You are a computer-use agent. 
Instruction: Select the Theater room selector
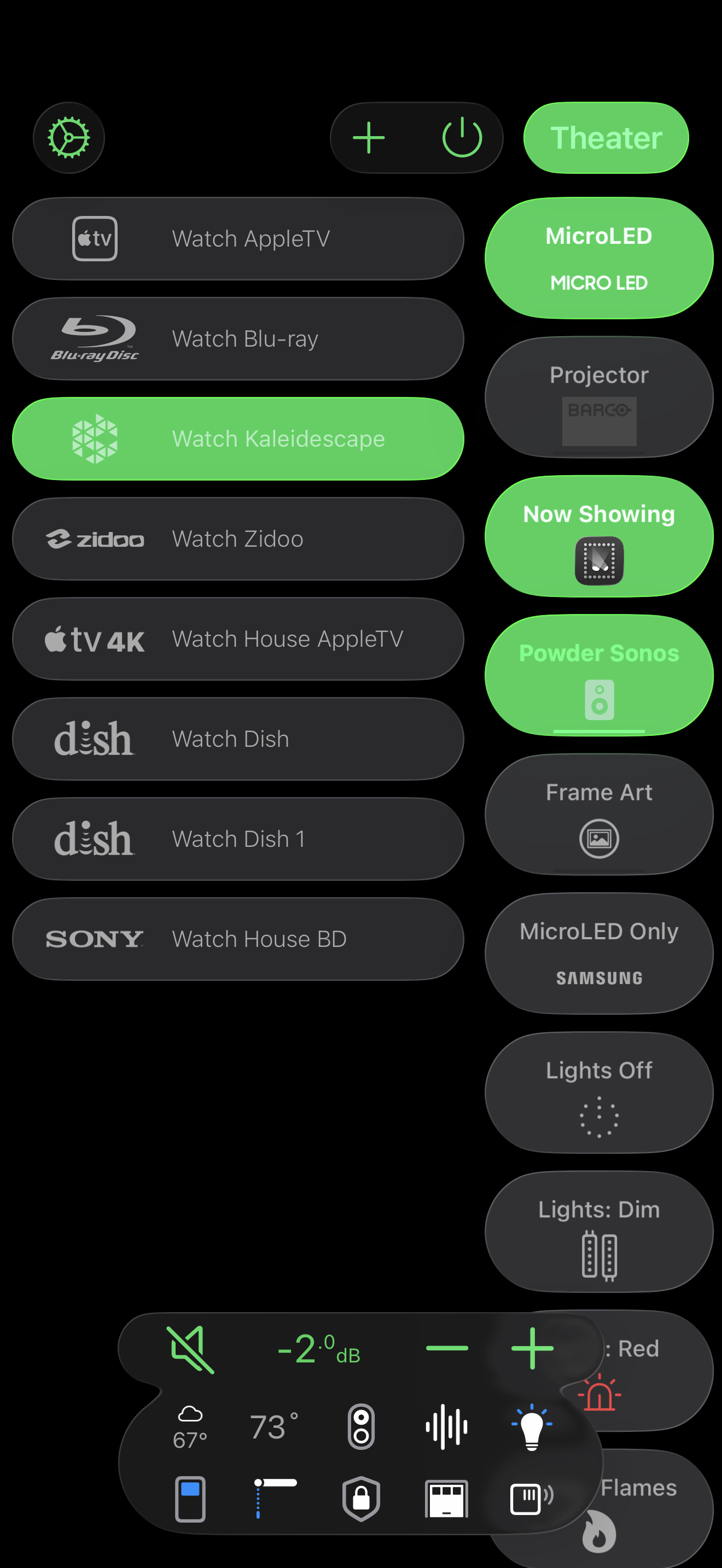pos(605,138)
